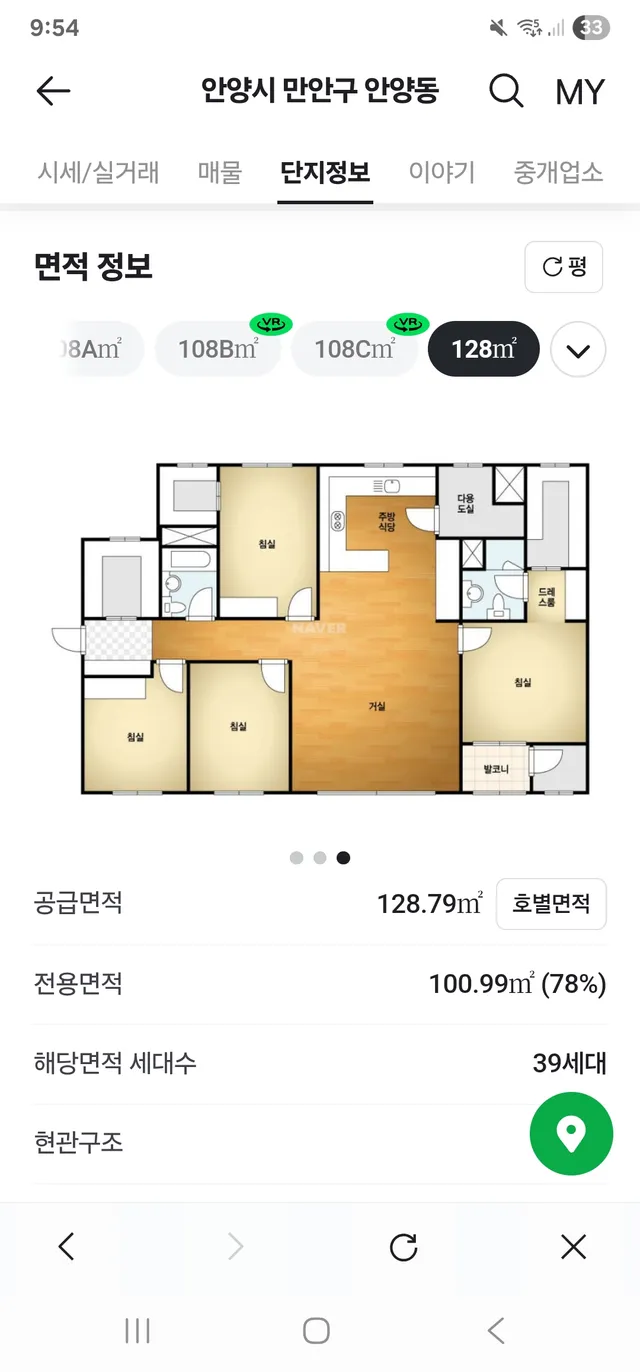Image resolution: width=640 pixels, height=1372 pixels.
Task: Tap the 호별면적 button
Action: (551, 904)
